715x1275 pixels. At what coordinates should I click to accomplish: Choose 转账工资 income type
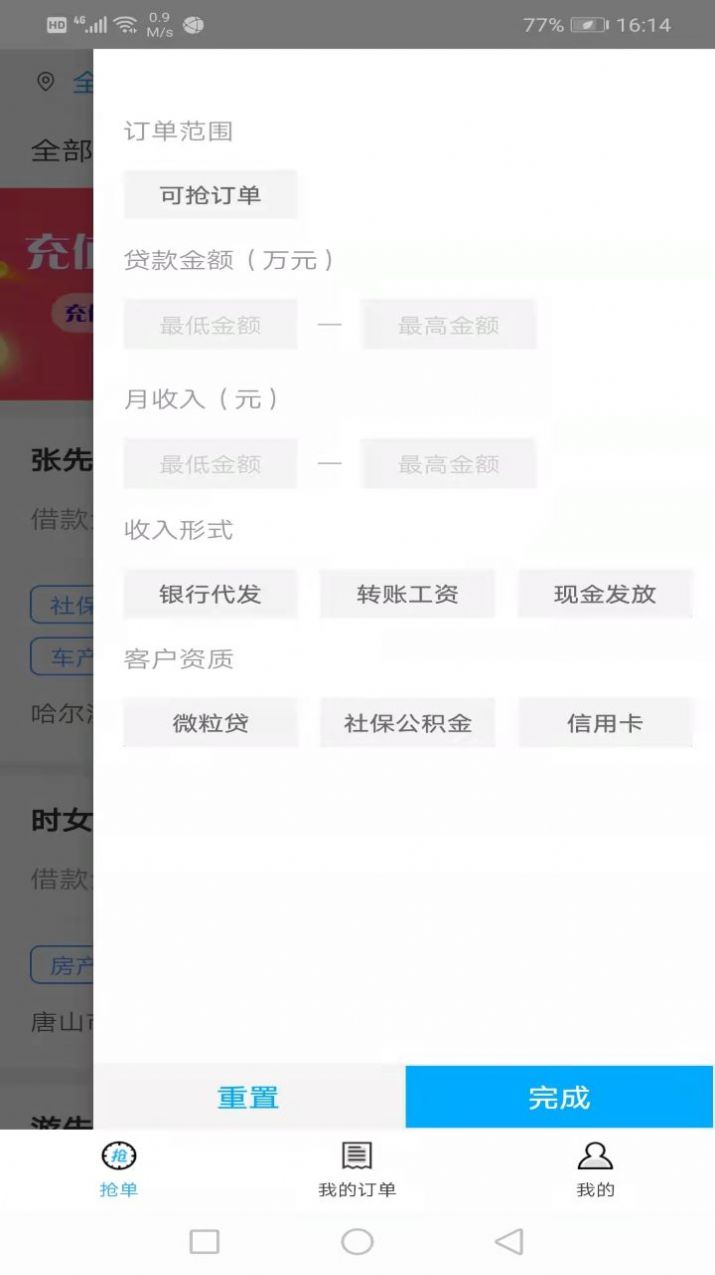407,594
